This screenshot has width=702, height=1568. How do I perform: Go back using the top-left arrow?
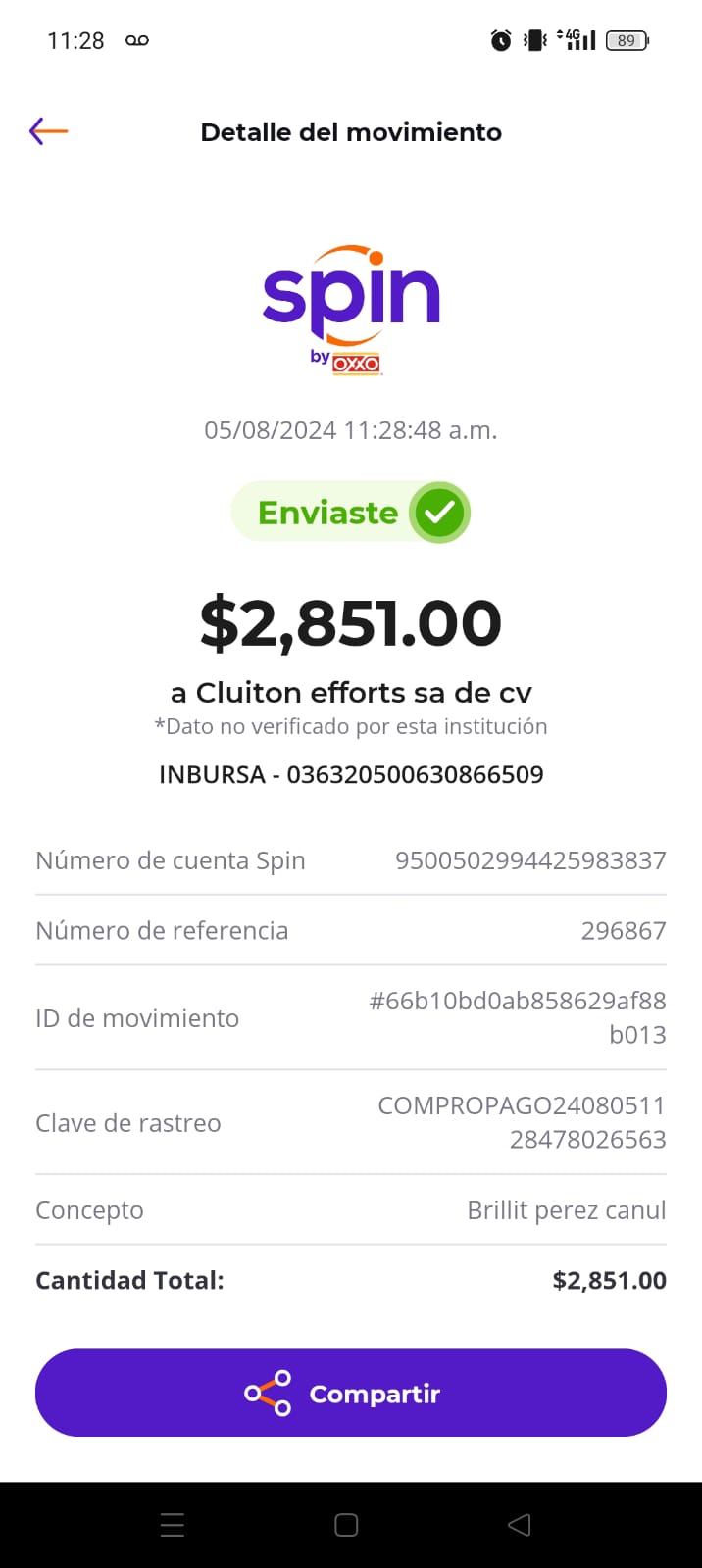click(x=48, y=130)
